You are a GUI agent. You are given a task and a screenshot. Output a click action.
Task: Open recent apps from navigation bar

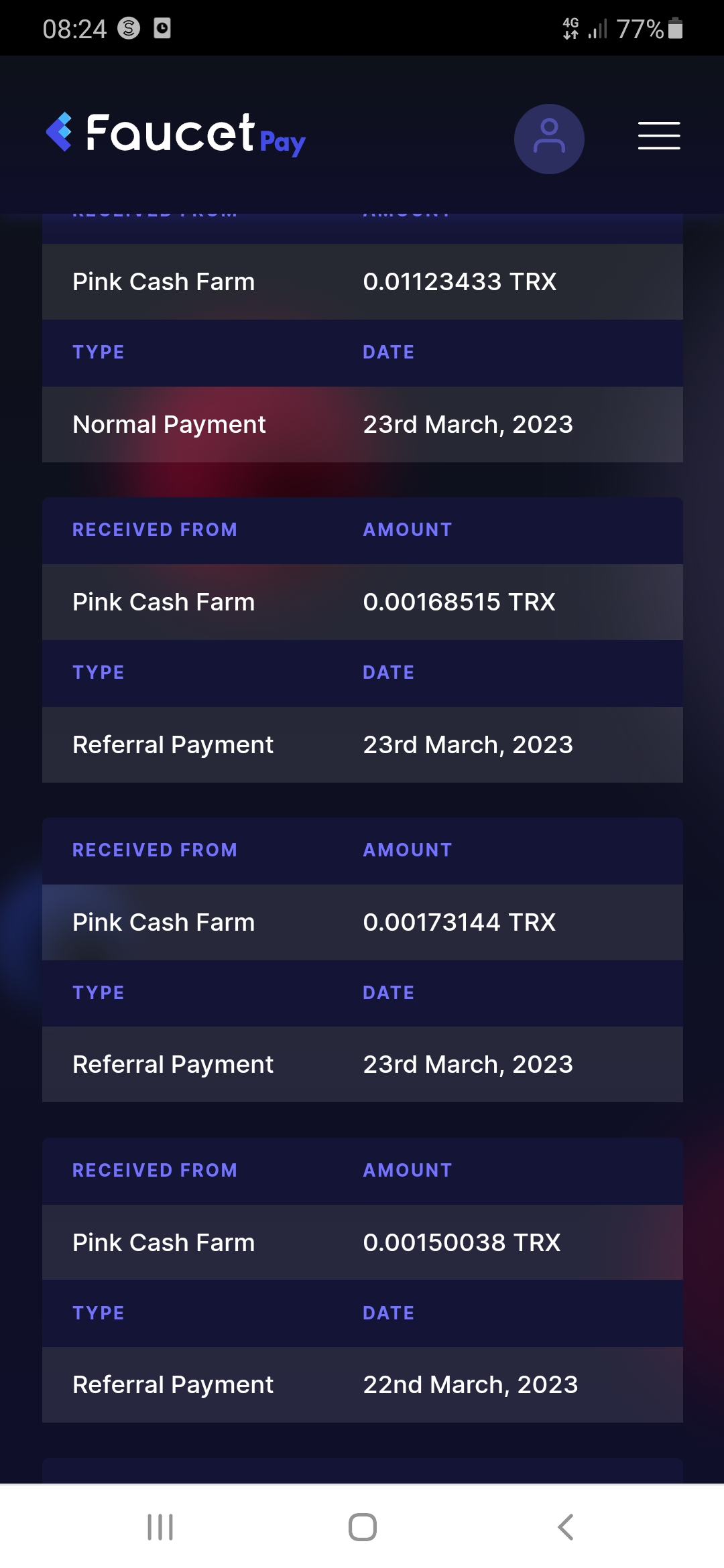pos(160,1527)
